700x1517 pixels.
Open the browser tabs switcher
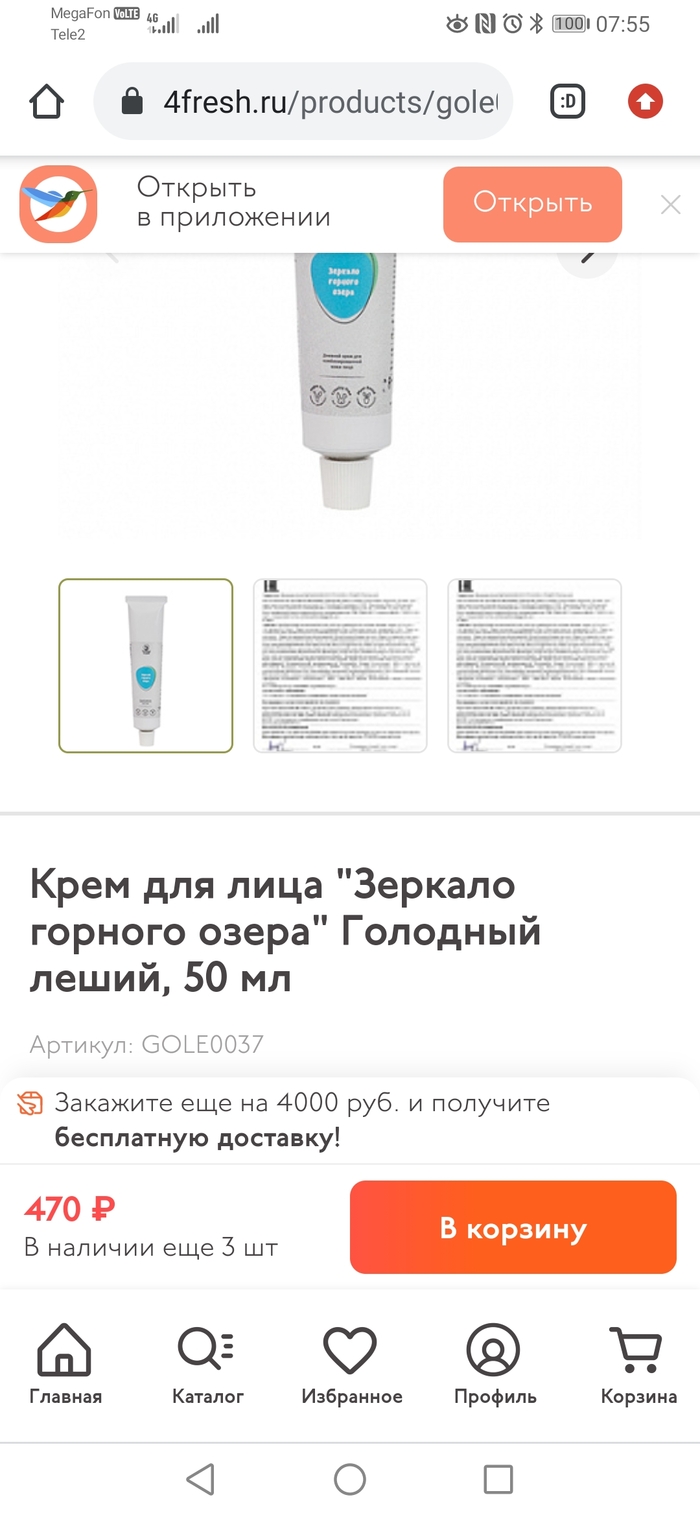pyautogui.click(x=568, y=101)
